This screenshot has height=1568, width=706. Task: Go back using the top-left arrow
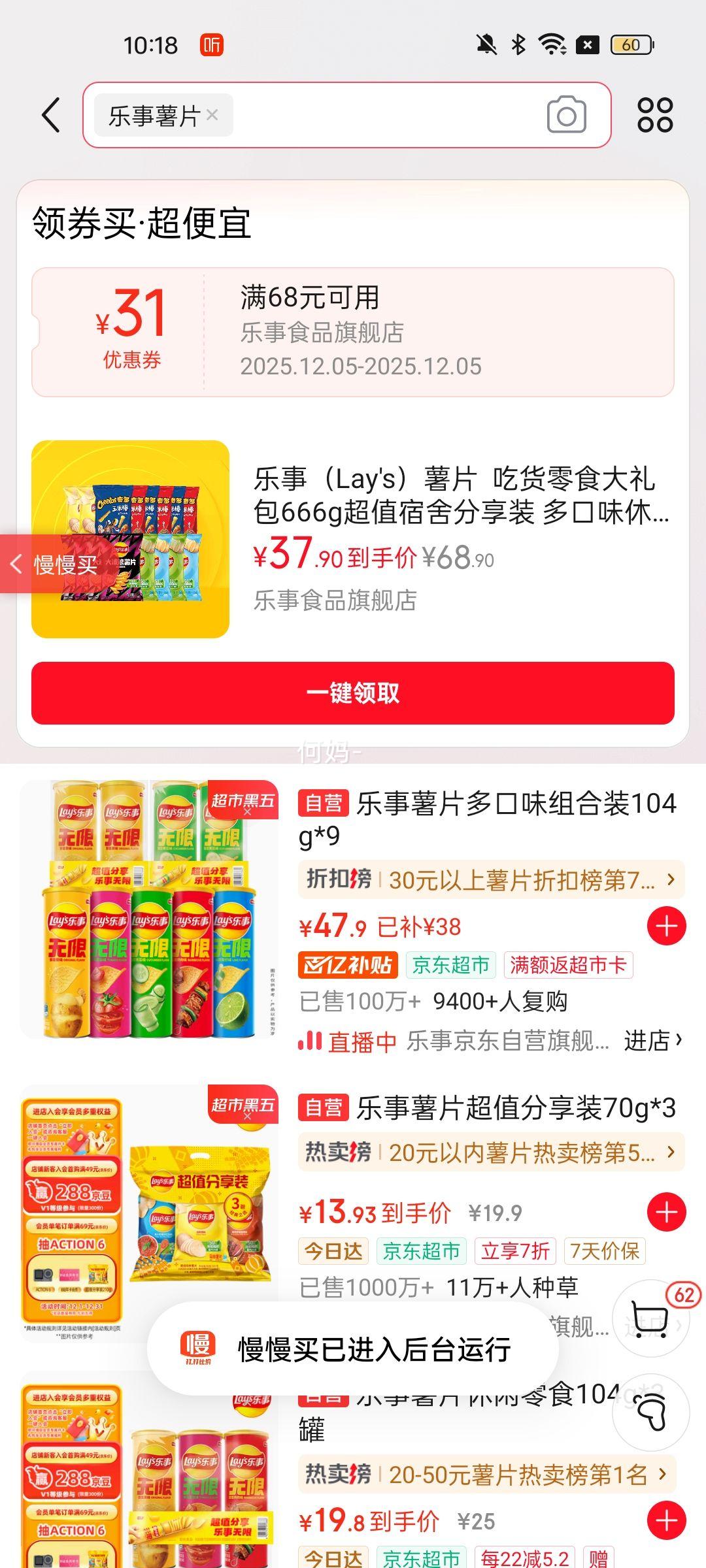click(x=51, y=116)
